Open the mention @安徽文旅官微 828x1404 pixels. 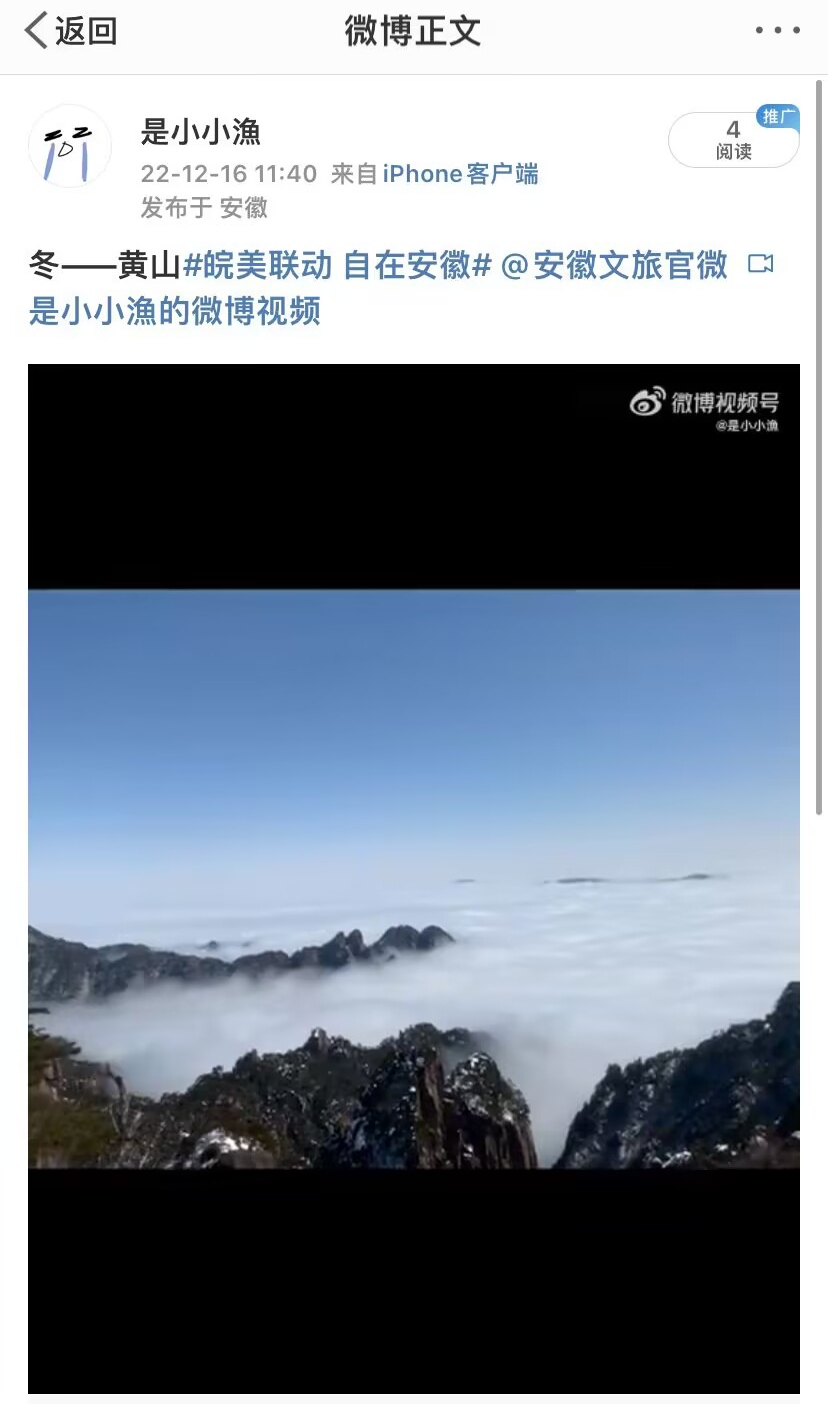point(614,266)
